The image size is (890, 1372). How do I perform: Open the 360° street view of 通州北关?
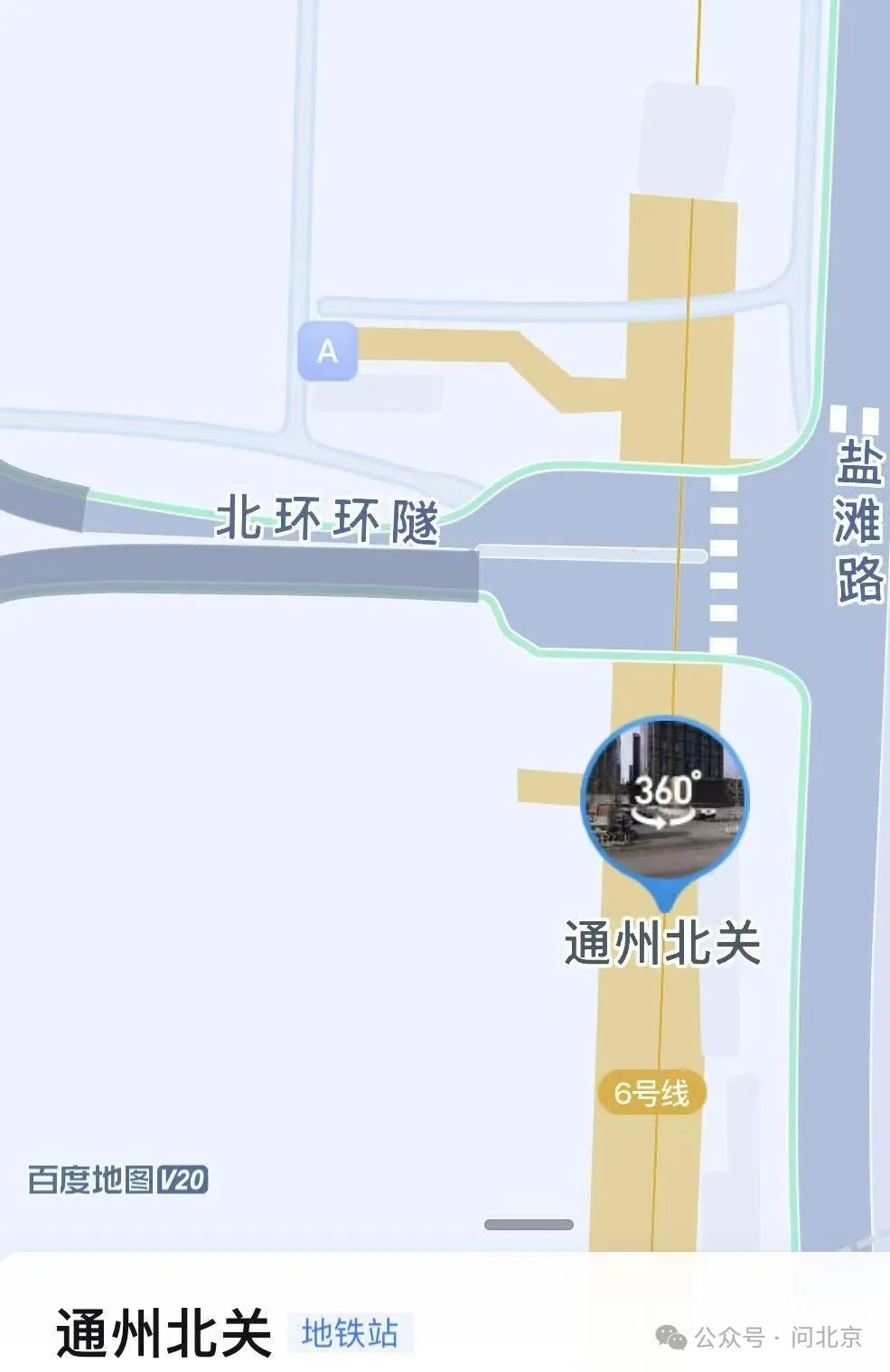click(x=665, y=799)
